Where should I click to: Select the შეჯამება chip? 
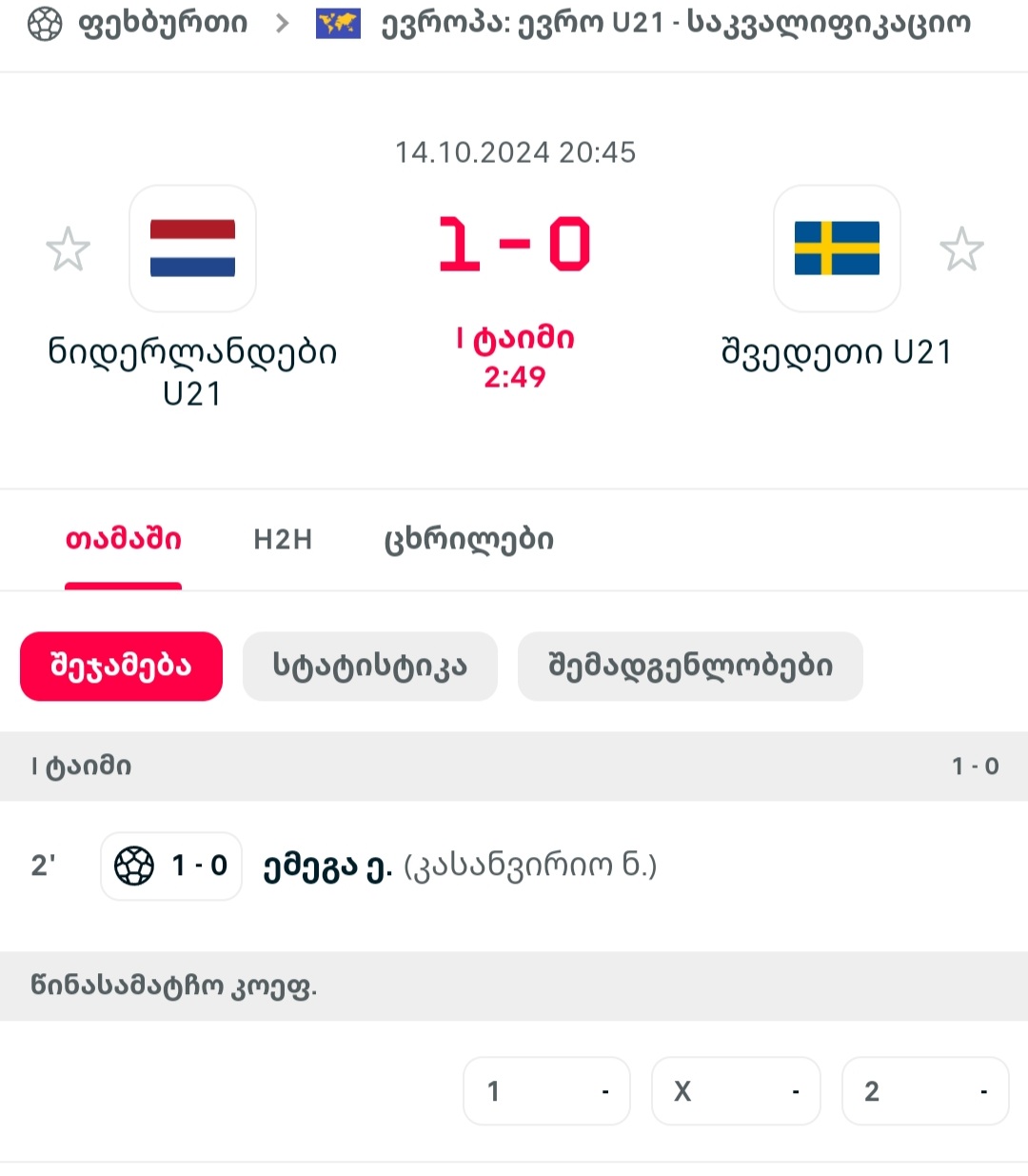(121, 667)
